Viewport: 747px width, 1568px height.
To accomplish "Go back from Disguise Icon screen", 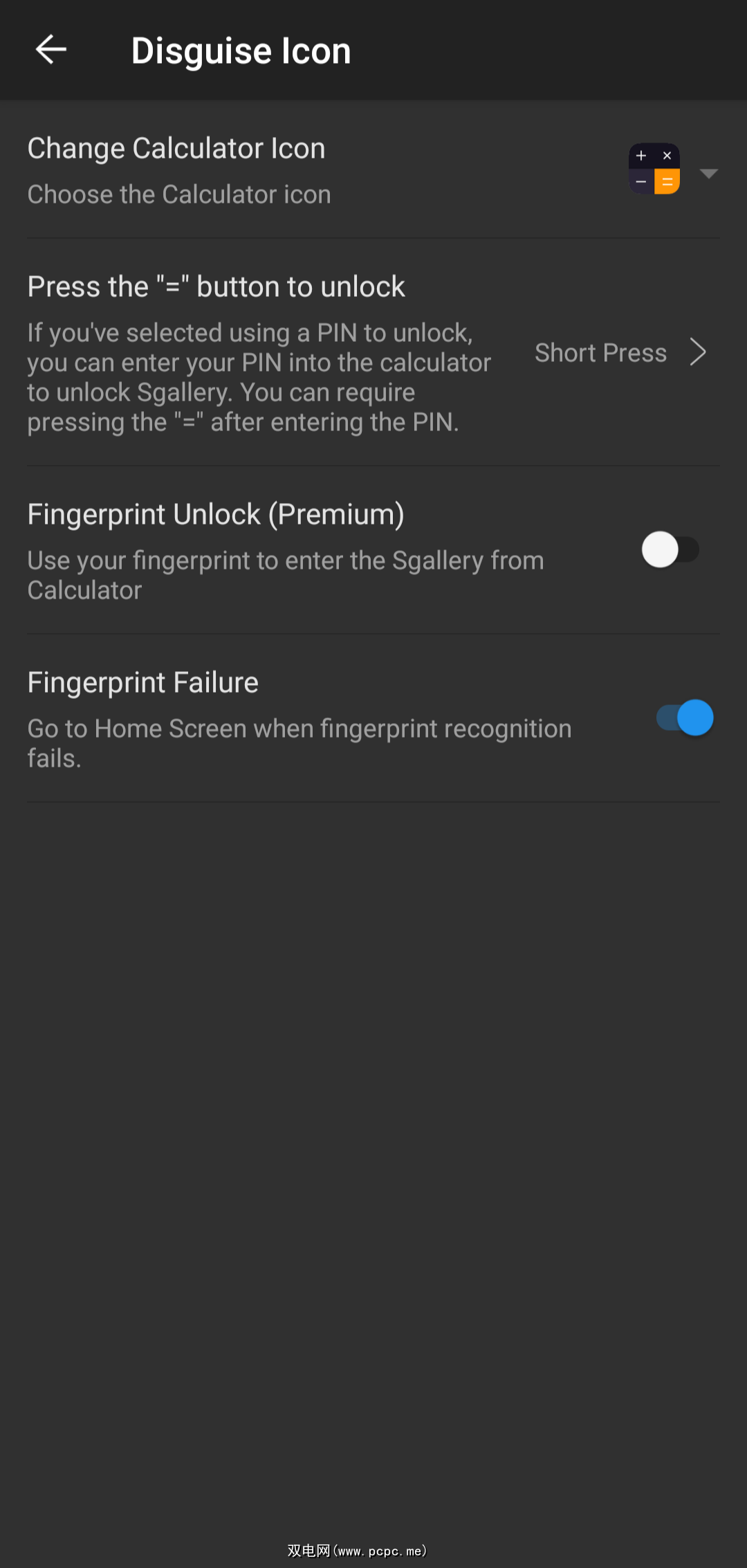I will 50,50.
